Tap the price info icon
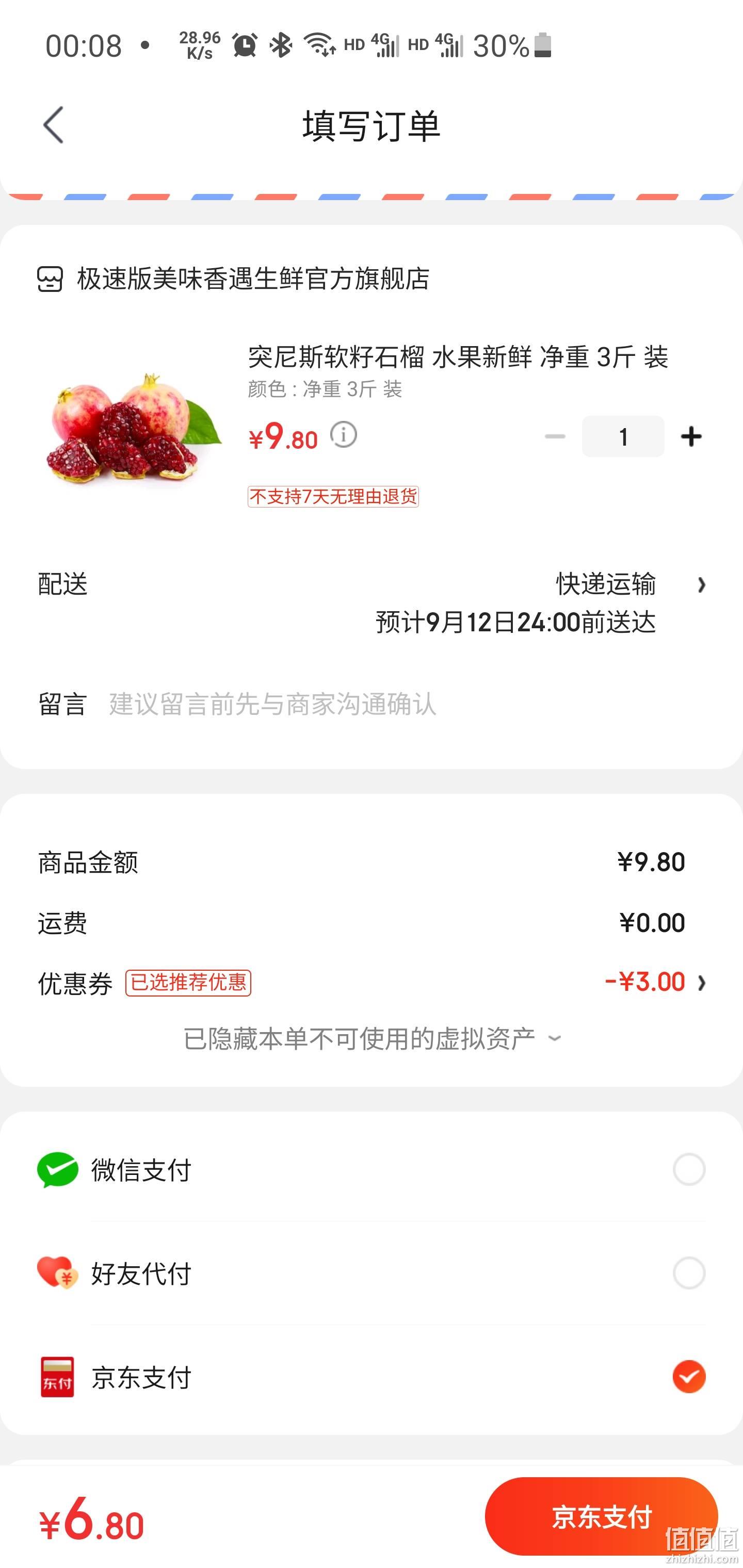Screen dimensions: 743x1568 (344, 435)
